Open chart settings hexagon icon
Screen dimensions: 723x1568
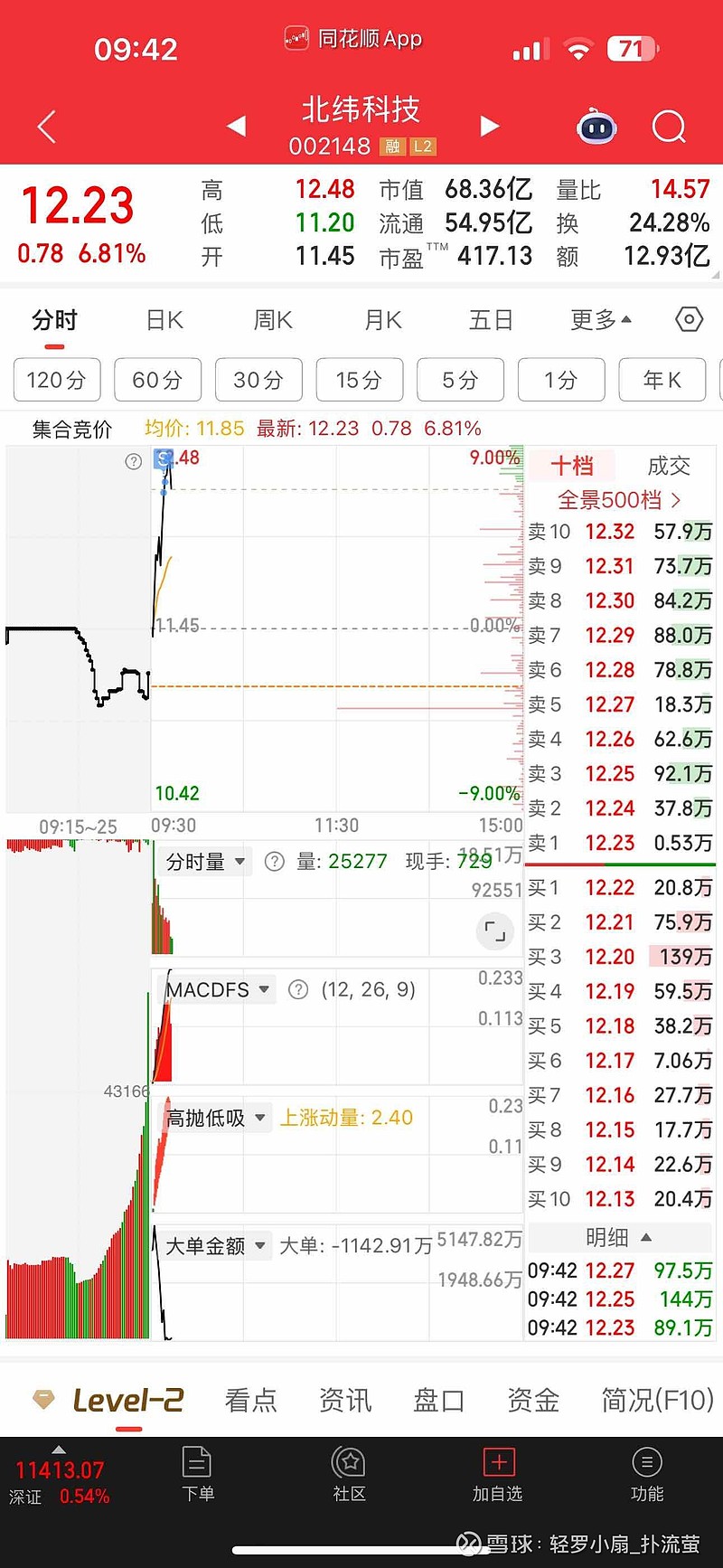point(689,319)
